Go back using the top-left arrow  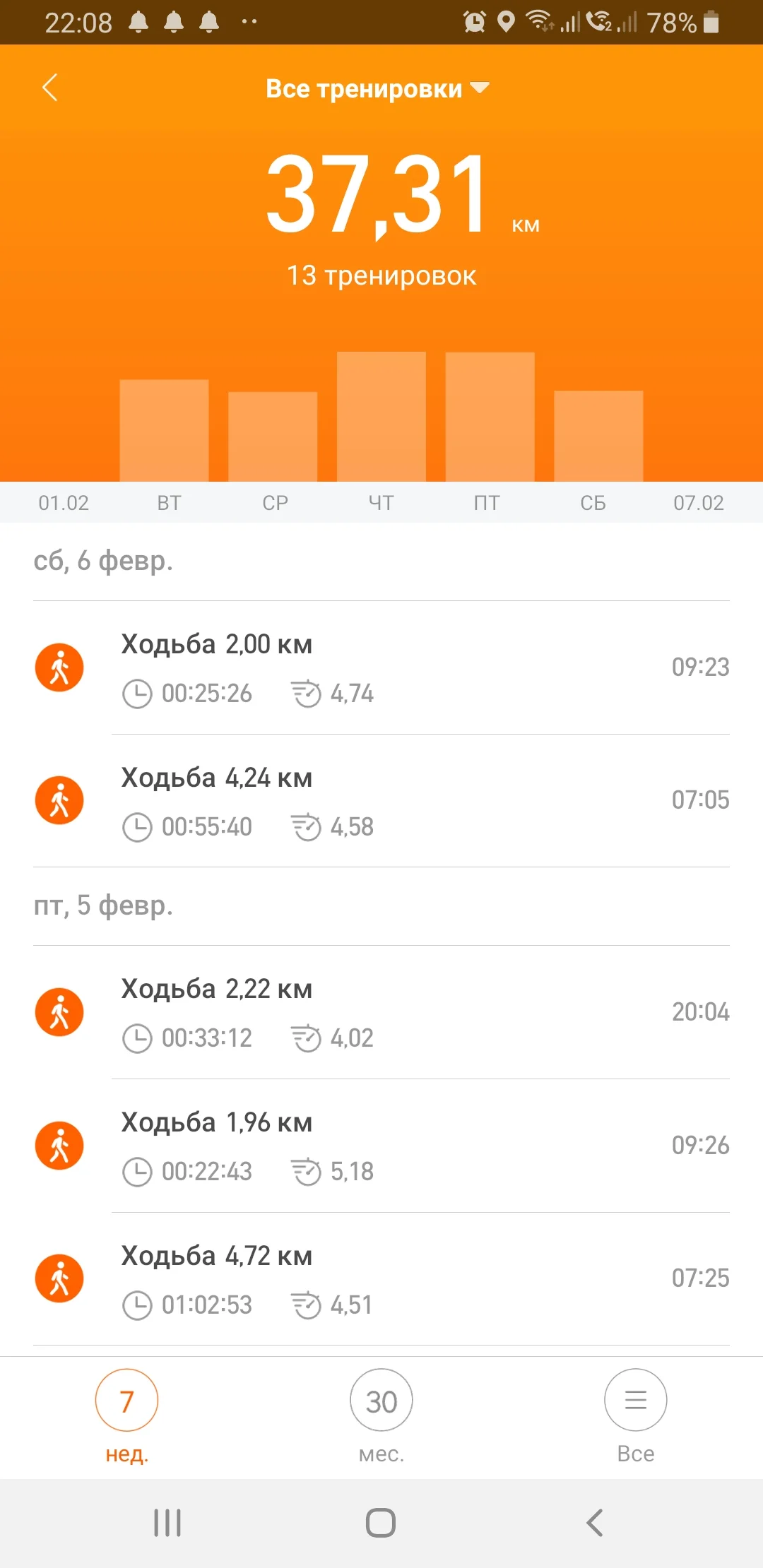click(x=49, y=88)
